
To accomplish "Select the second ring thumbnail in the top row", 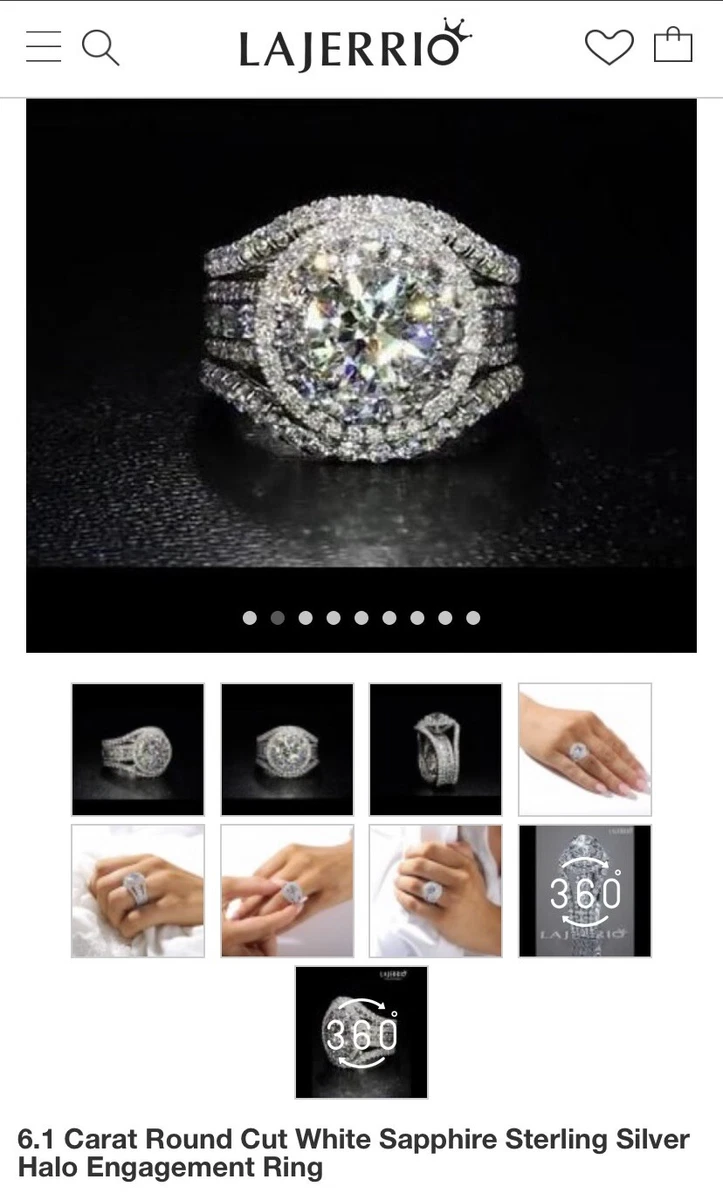I will [287, 749].
